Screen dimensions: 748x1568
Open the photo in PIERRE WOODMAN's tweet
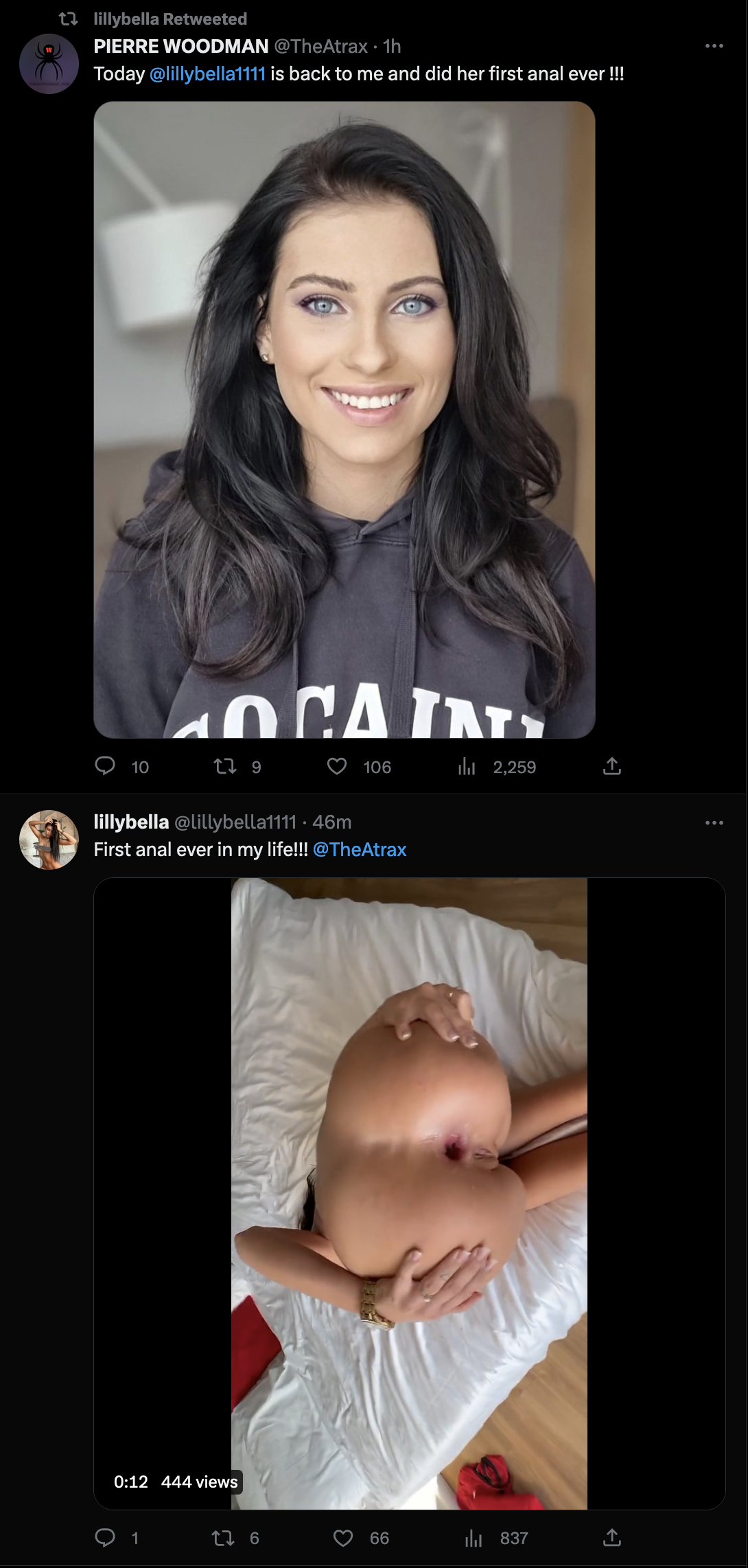point(344,419)
